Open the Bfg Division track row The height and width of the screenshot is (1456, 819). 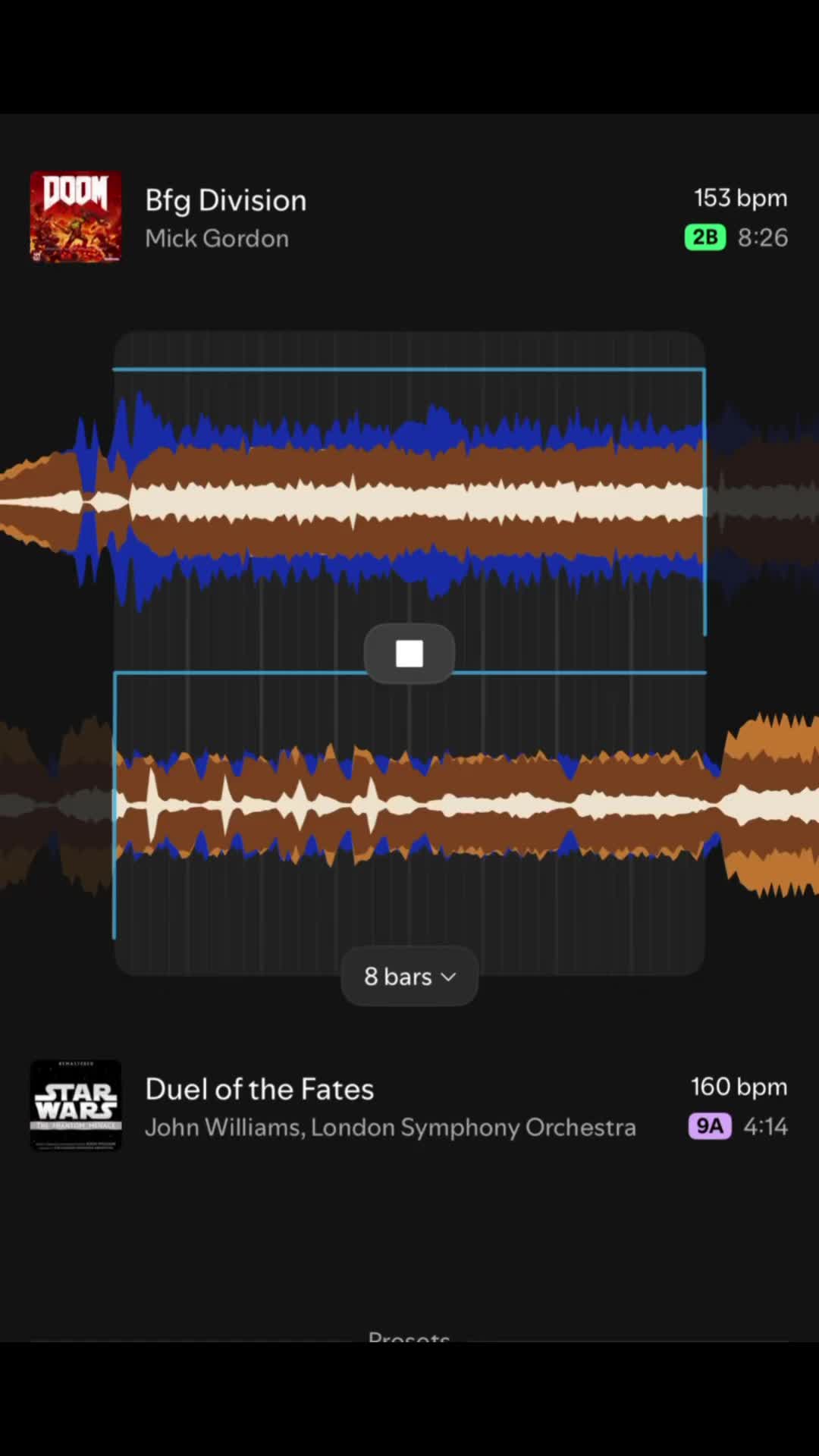409,218
